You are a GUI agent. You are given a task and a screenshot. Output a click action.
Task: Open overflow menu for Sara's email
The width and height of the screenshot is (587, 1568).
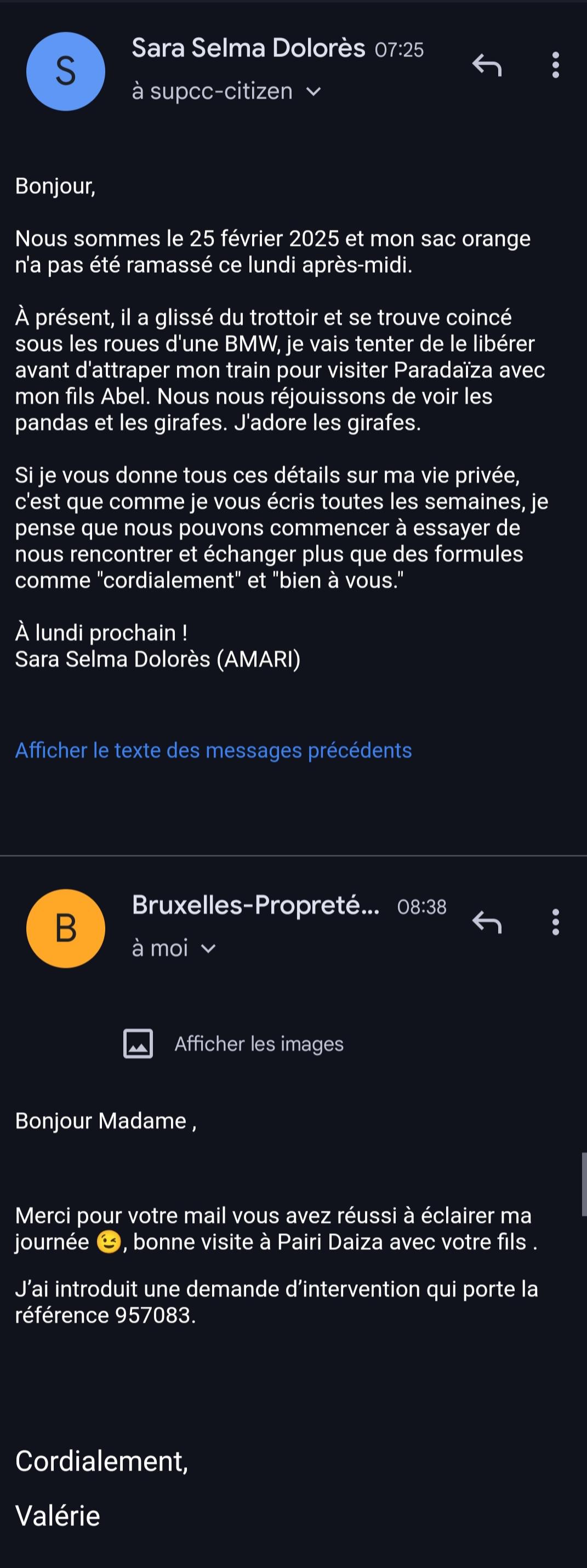coord(555,65)
